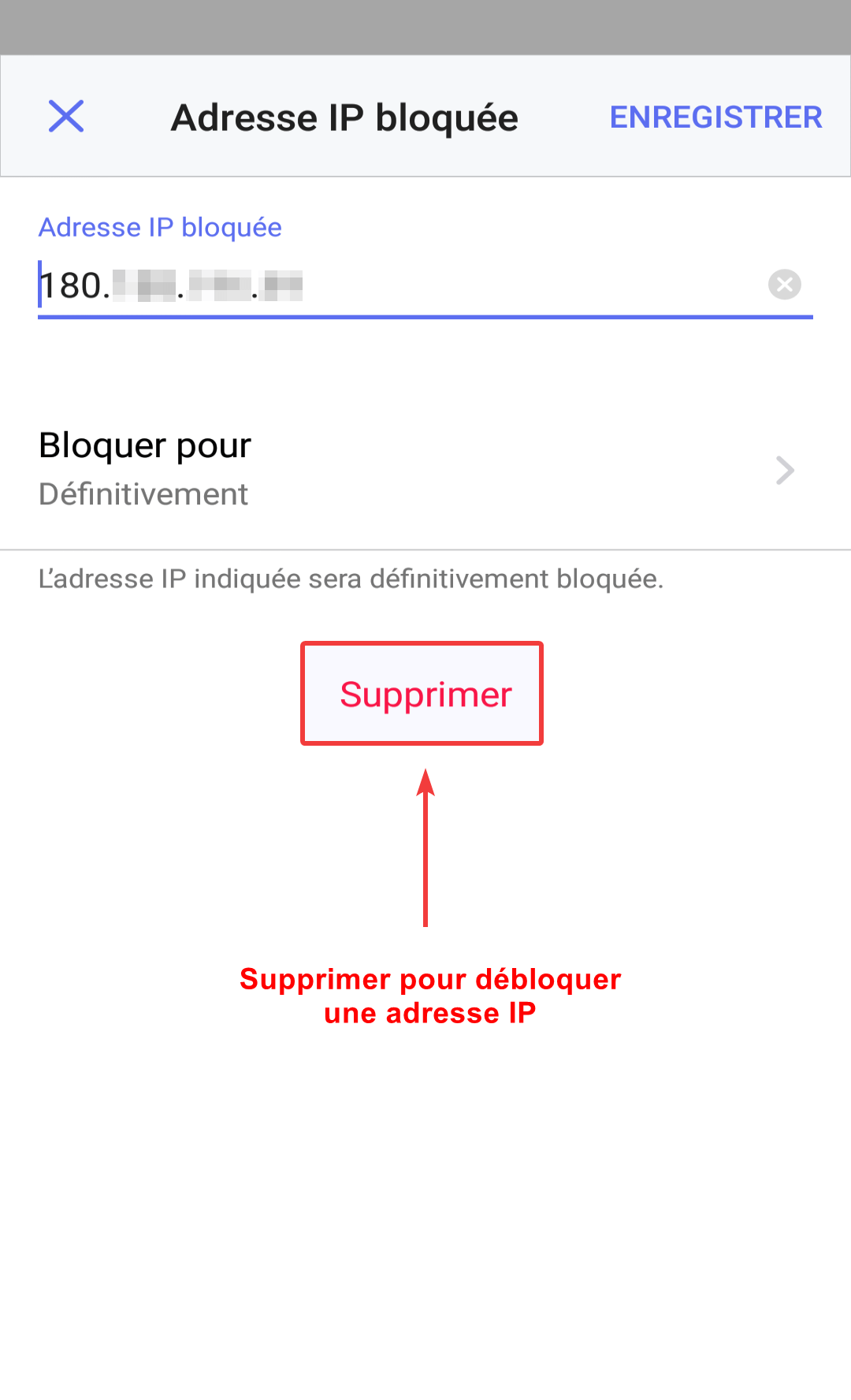Clear the IP address field
The height and width of the screenshot is (1400, 851).
pos(784,285)
